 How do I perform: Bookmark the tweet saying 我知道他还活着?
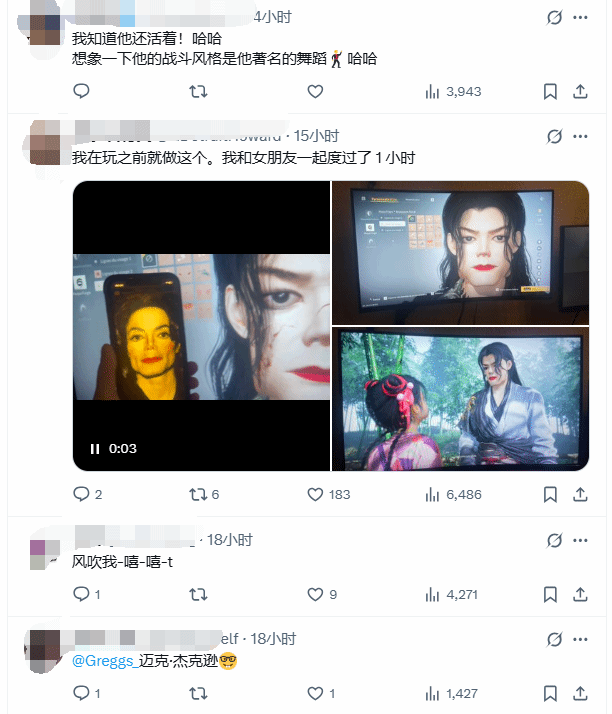coord(550,92)
